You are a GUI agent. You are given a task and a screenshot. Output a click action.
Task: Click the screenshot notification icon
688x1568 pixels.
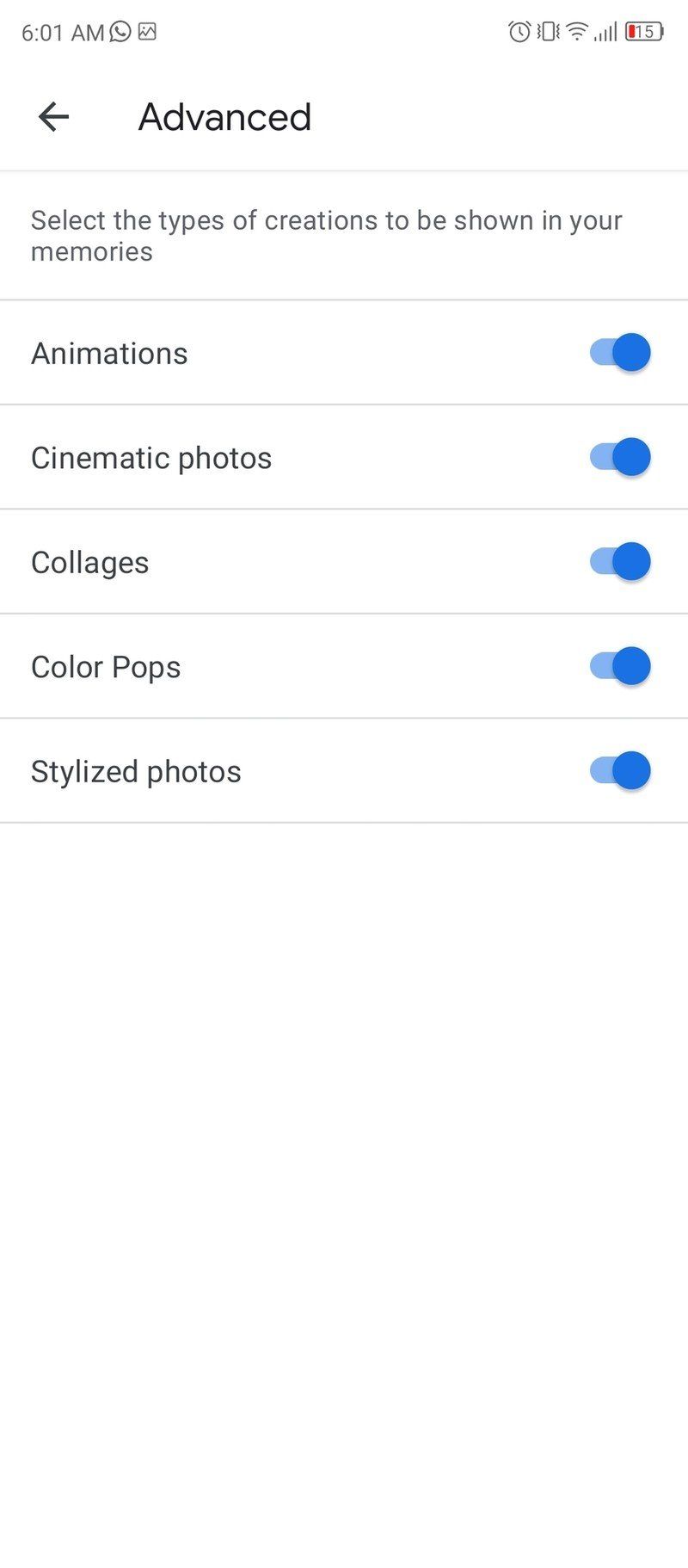146,32
